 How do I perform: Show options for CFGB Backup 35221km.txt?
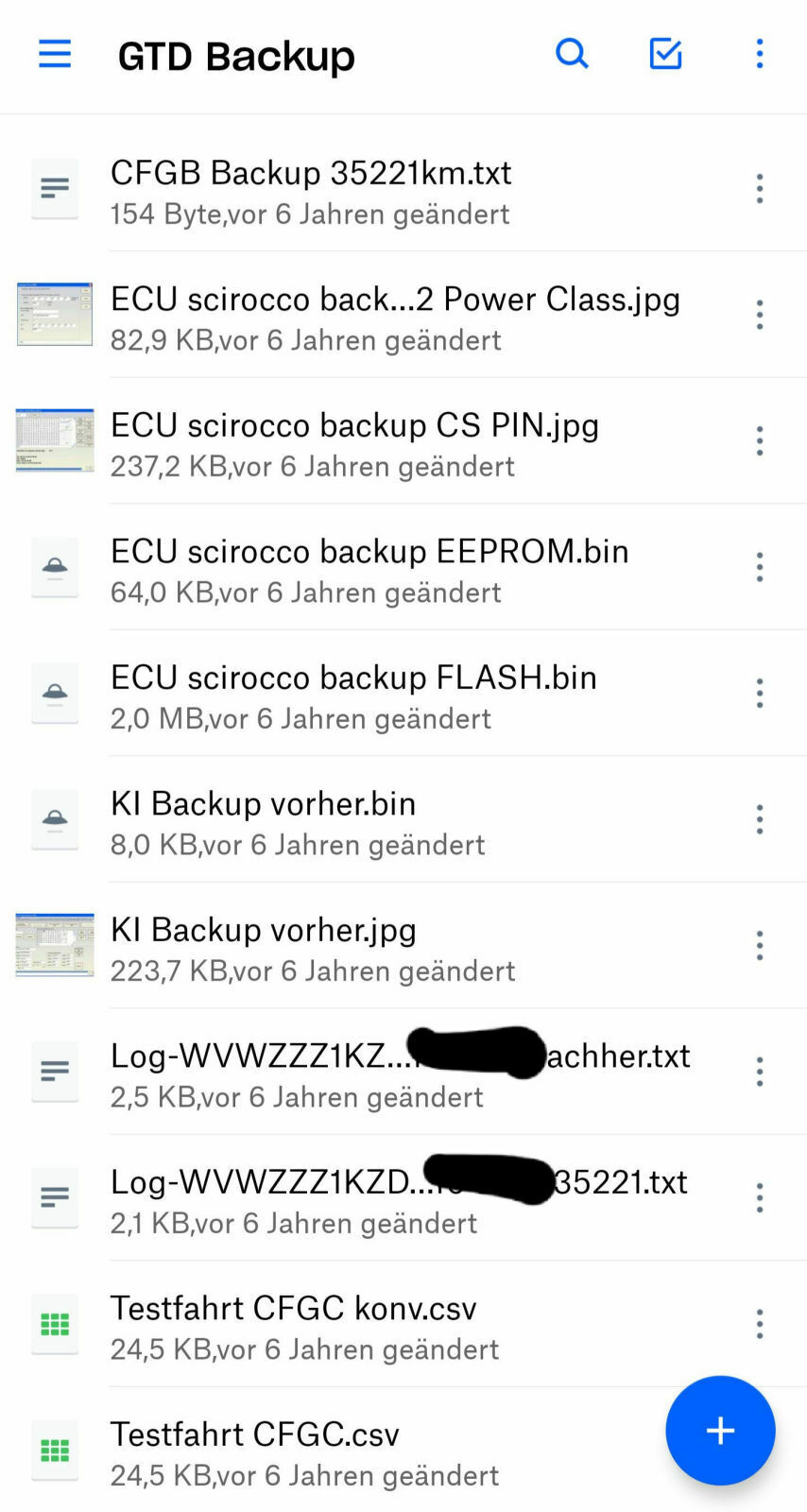[759, 189]
